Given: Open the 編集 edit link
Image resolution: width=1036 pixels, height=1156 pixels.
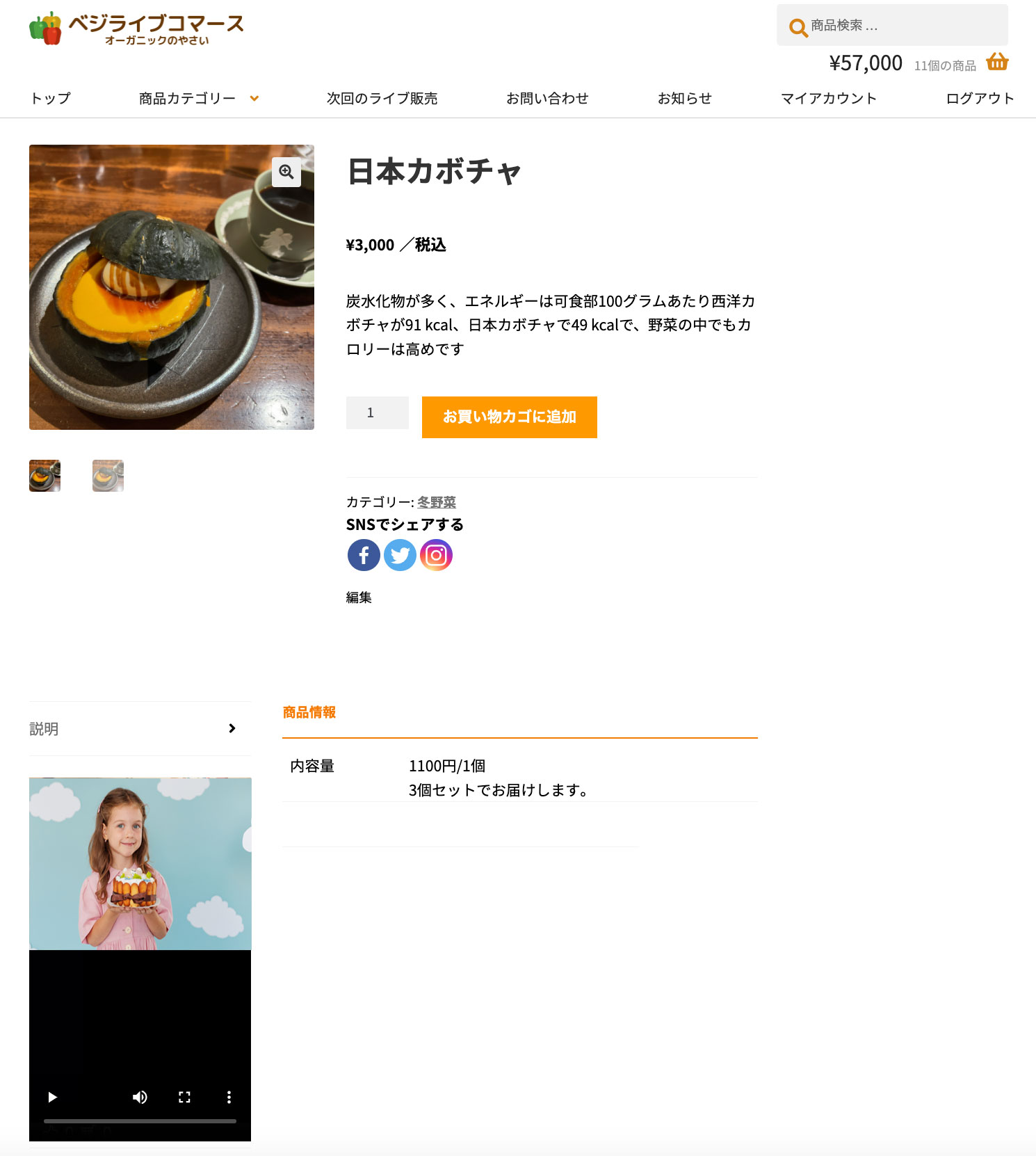Looking at the screenshot, I should tap(359, 597).
